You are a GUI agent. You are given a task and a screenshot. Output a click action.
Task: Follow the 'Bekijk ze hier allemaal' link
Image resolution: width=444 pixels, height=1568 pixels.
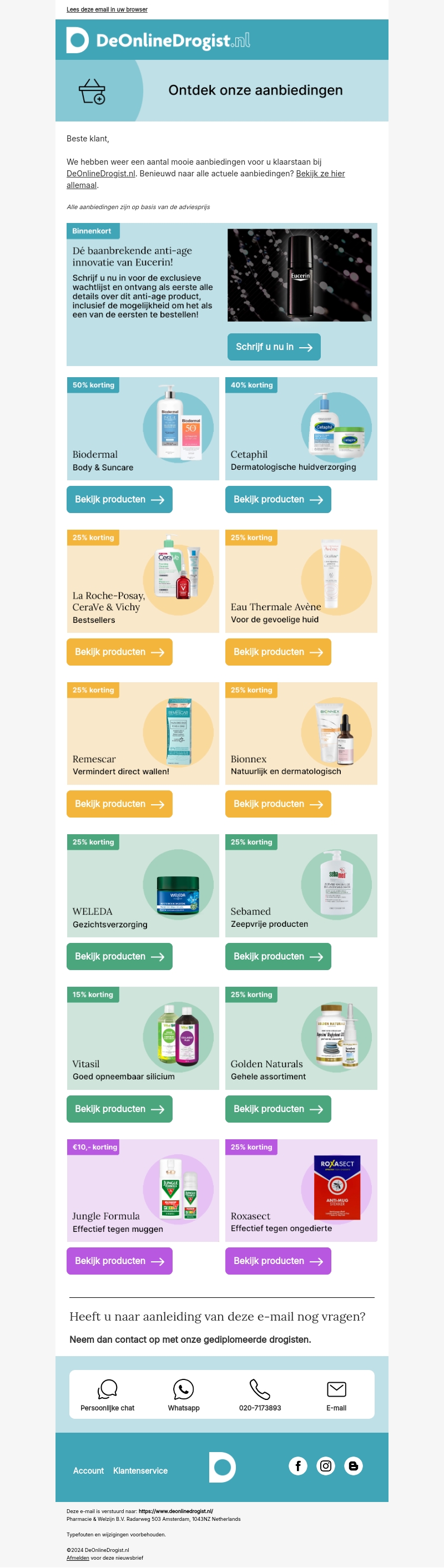coord(320,174)
